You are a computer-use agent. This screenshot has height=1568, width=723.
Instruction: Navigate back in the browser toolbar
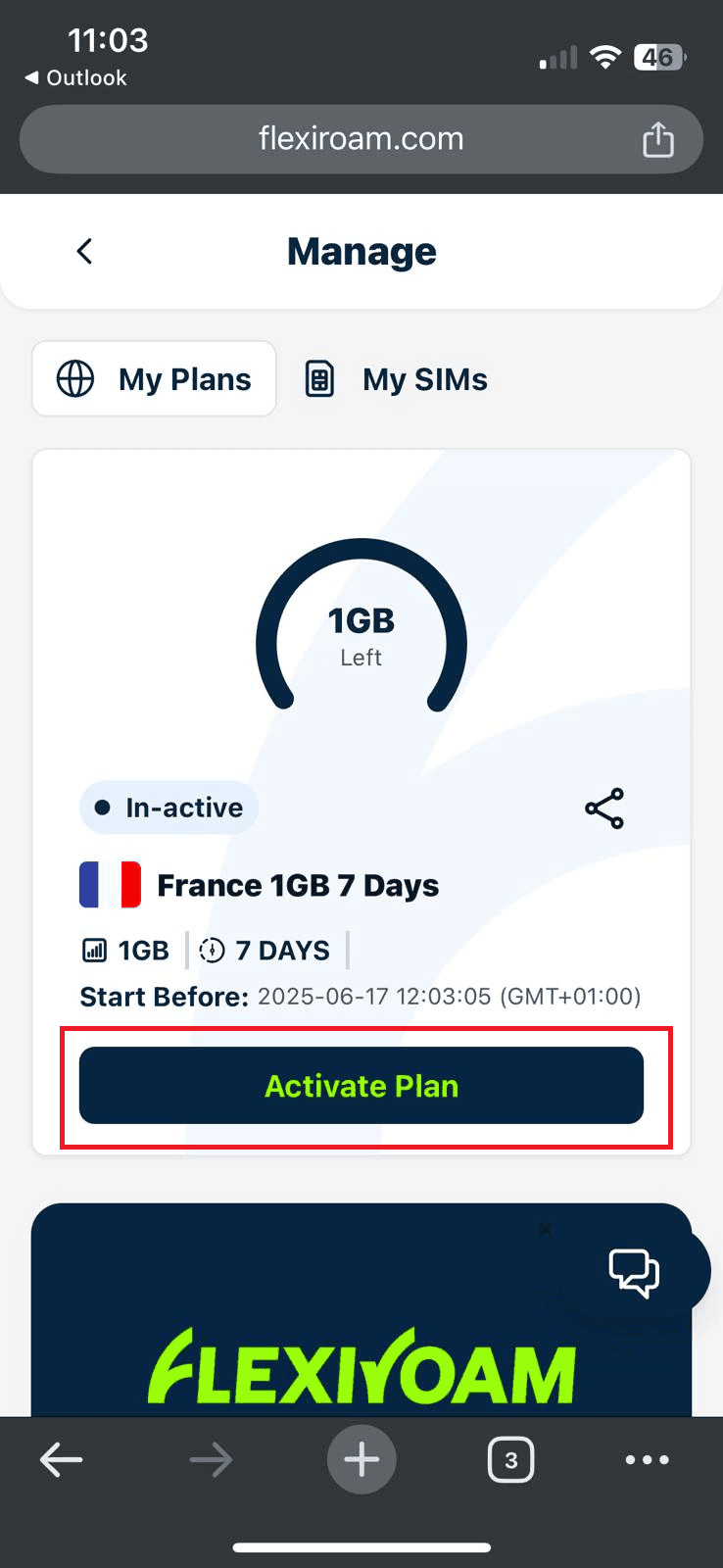coord(61,1460)
